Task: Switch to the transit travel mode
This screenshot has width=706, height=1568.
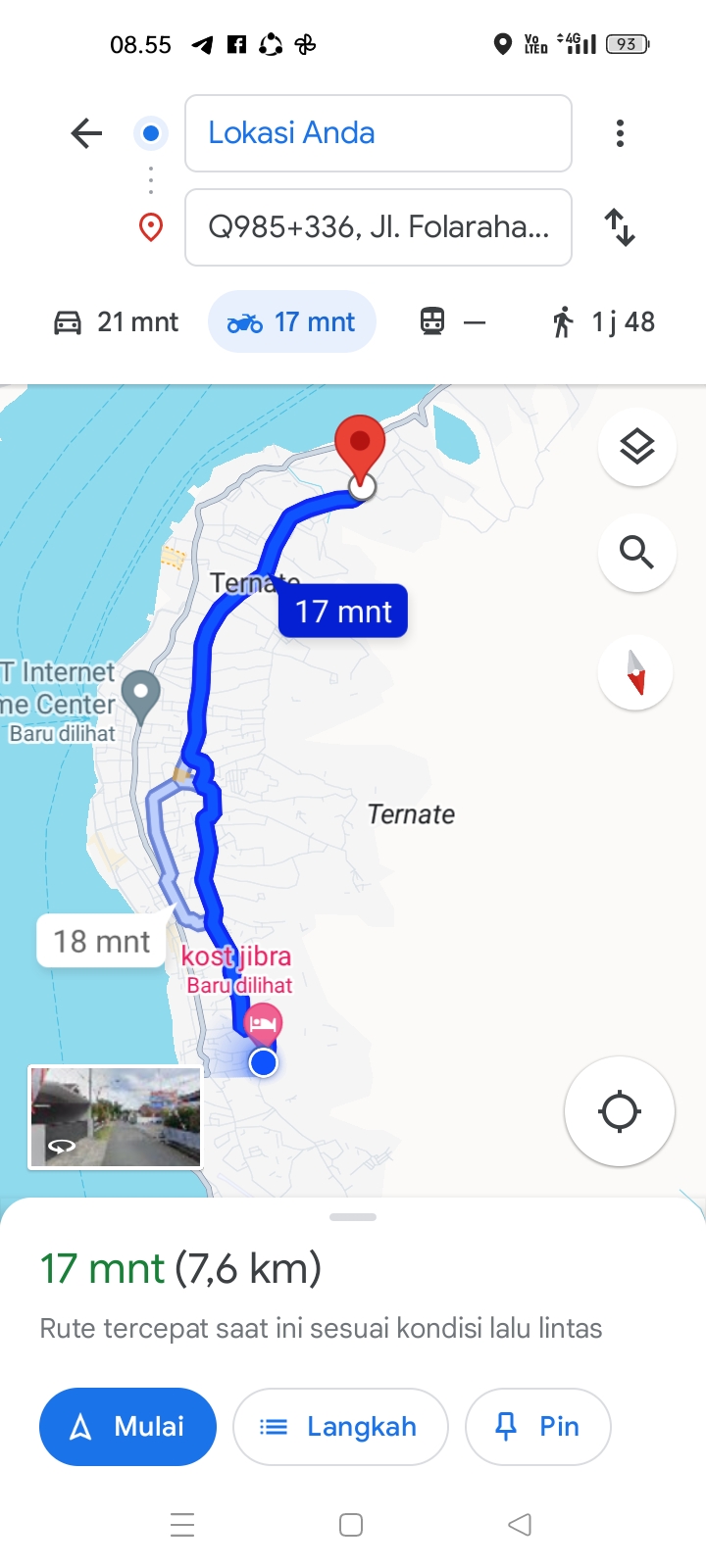Action: [x=453, y=321]
